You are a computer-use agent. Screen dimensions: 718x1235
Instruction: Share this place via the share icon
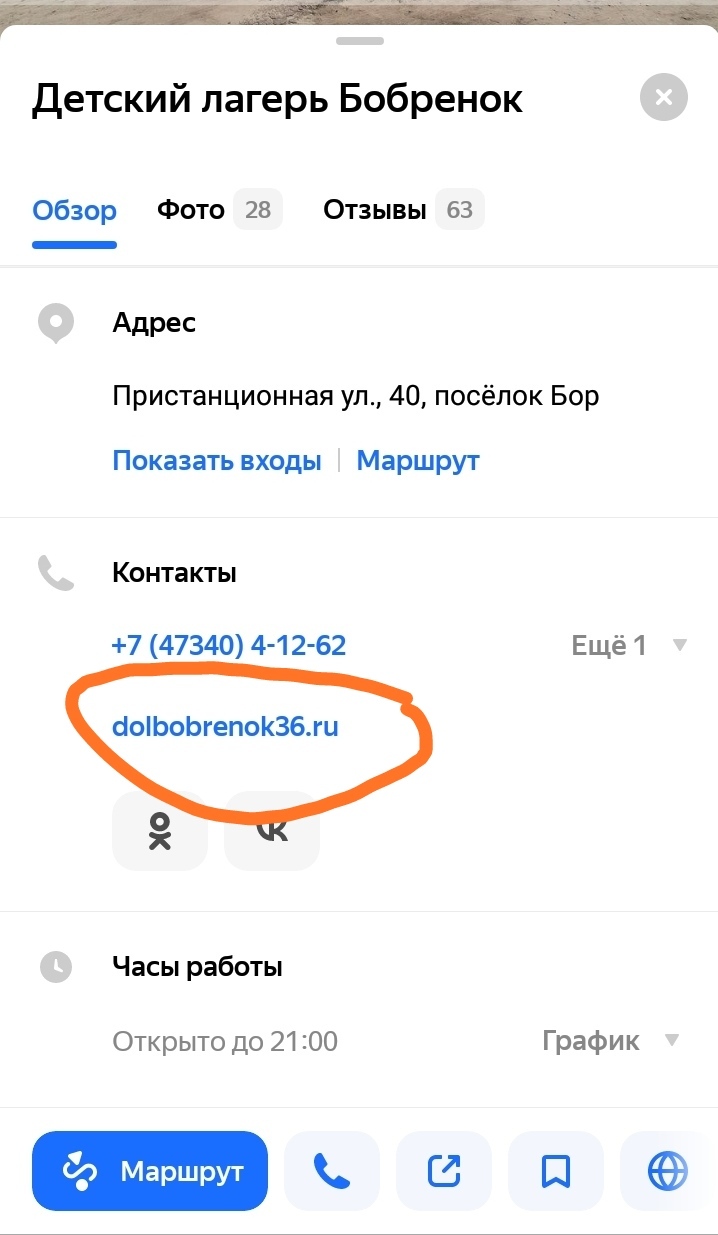[x=444, y=1171]
